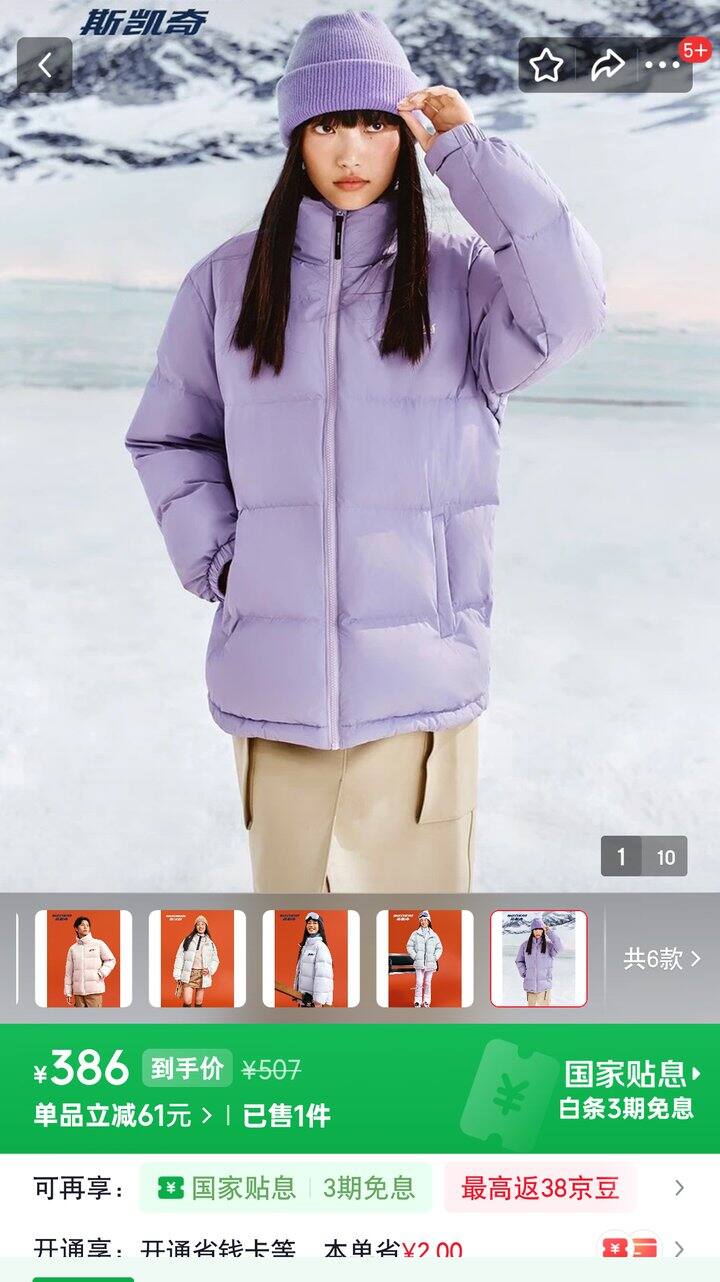Viewport: 720px width, 1282px height.
Task: Go back to the previous page
Action: point(44,65)
